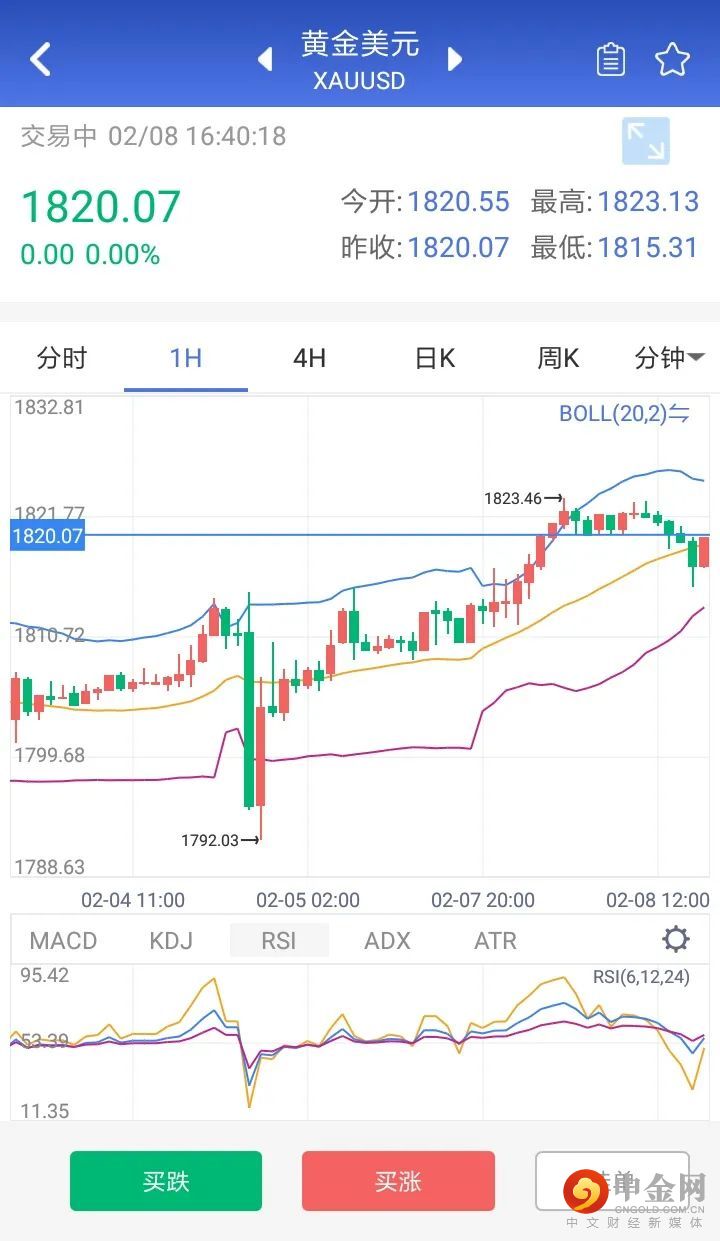This screenshot has height=1241, width=720.
Task: Show ADX indicator
Action: point(387,940)
